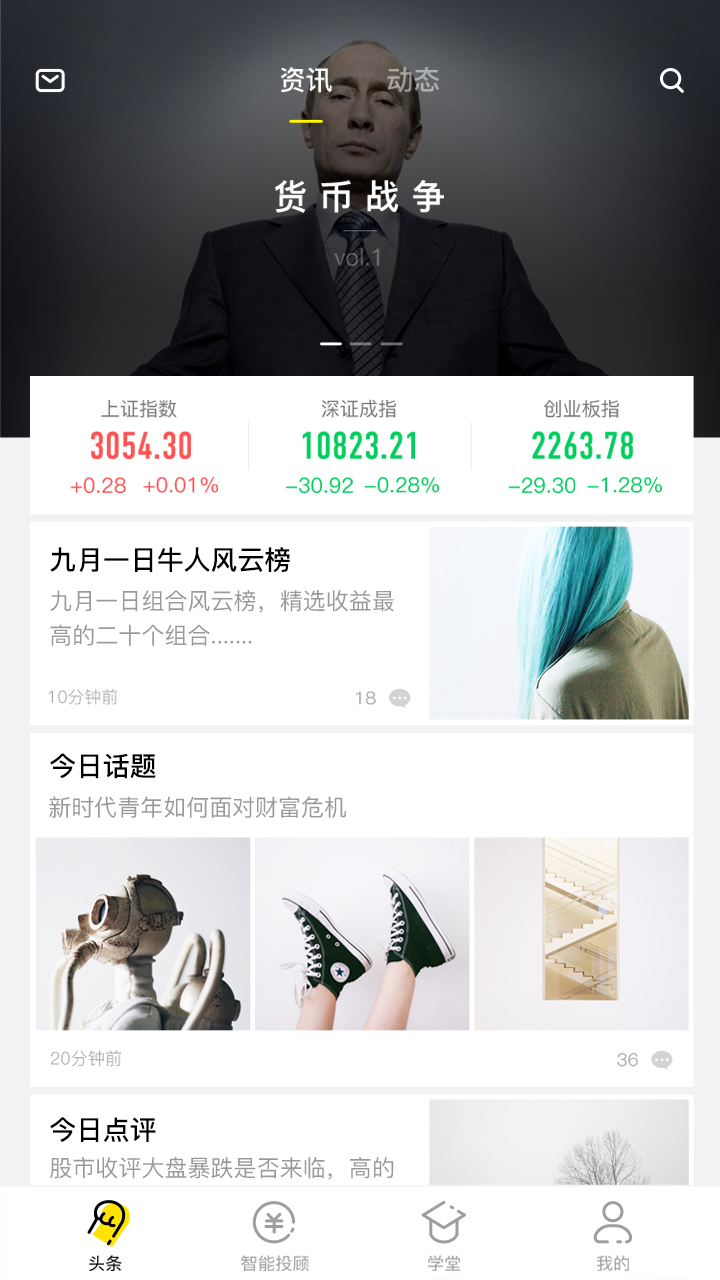View 深证成指 index details
This screenshot has height=1280, width=720.
pyautogui.click(x=360, y=446)
